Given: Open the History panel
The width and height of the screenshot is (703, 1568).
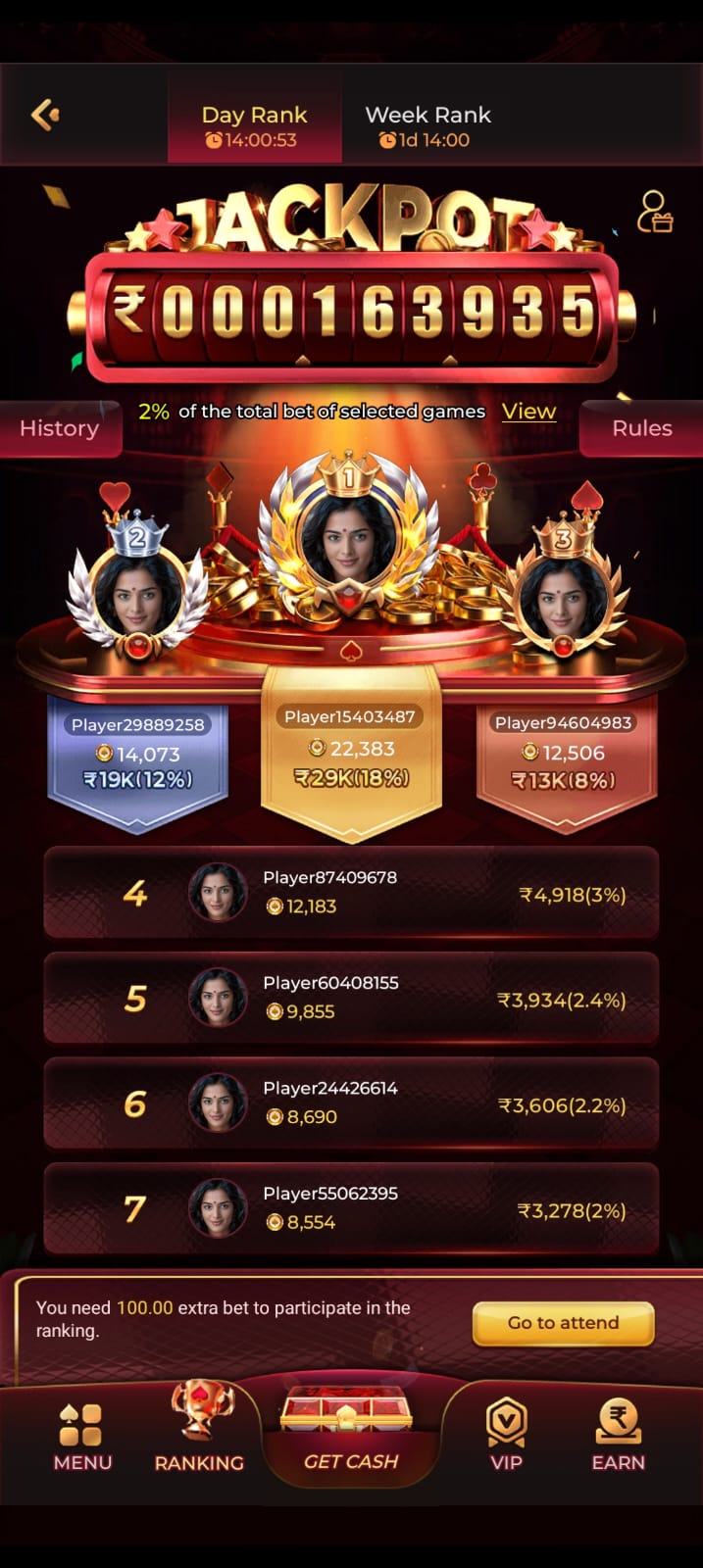Looking at the screenshot, I should pos(60,428).
